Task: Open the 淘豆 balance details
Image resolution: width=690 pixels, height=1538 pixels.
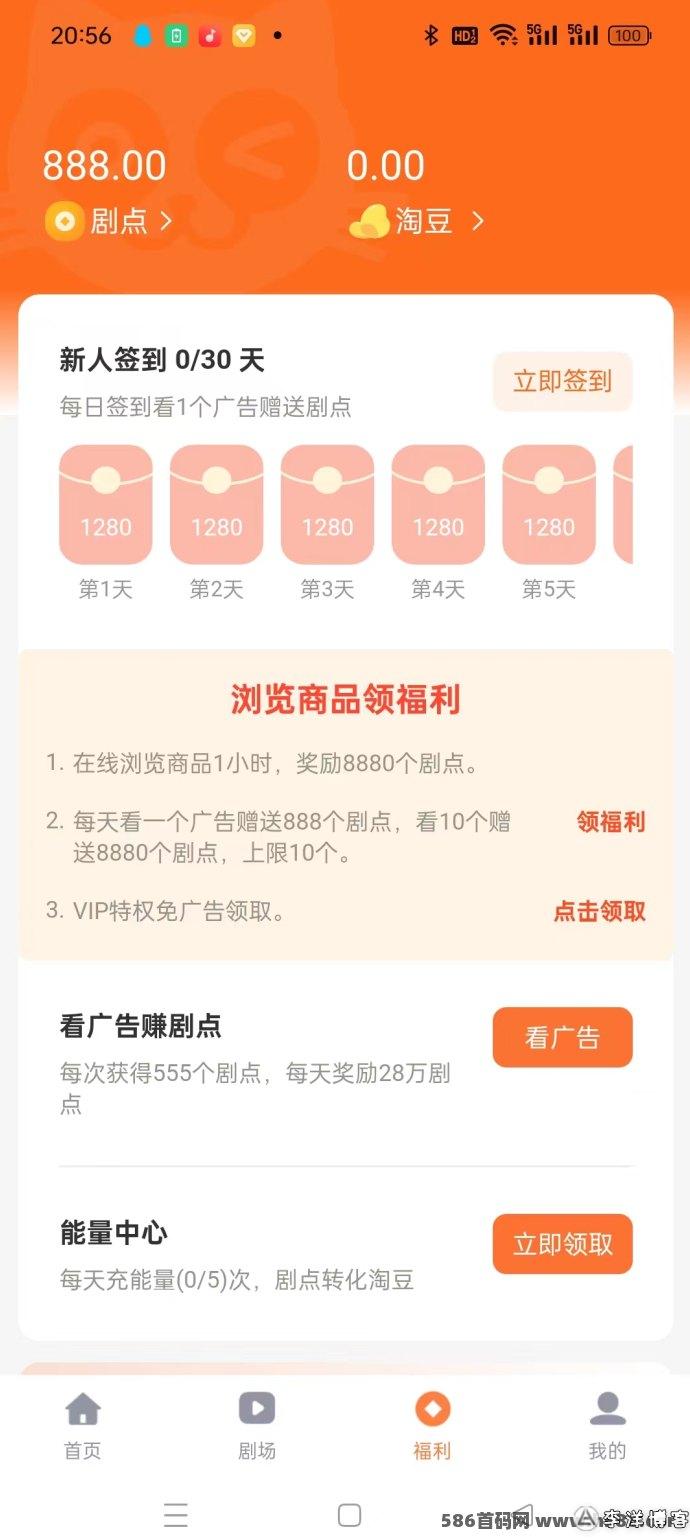Action: [x=416, y=221]
